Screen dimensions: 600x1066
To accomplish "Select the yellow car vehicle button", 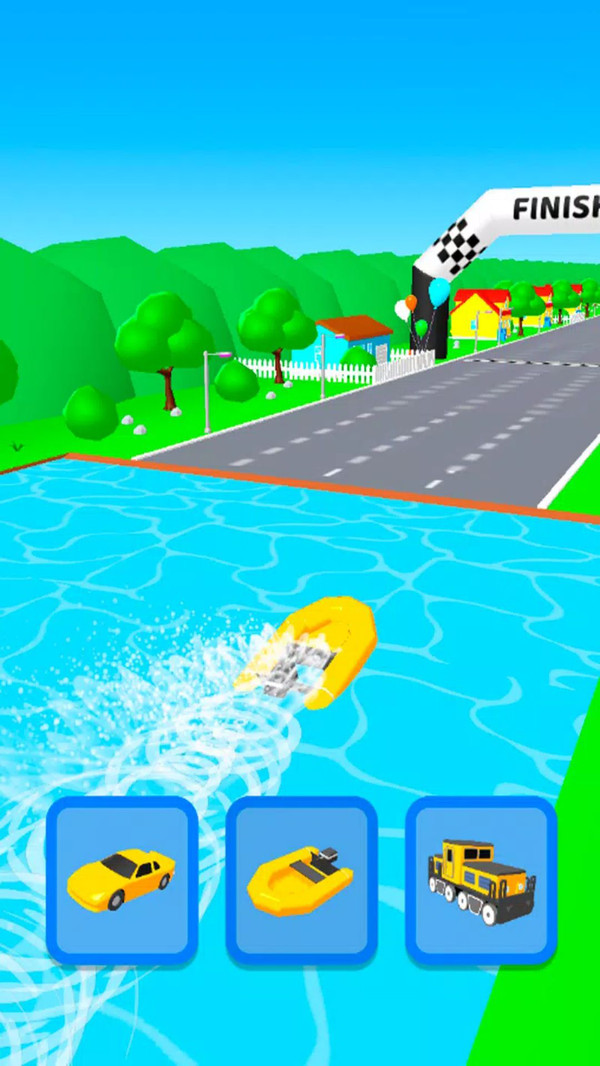I will 122,880.
